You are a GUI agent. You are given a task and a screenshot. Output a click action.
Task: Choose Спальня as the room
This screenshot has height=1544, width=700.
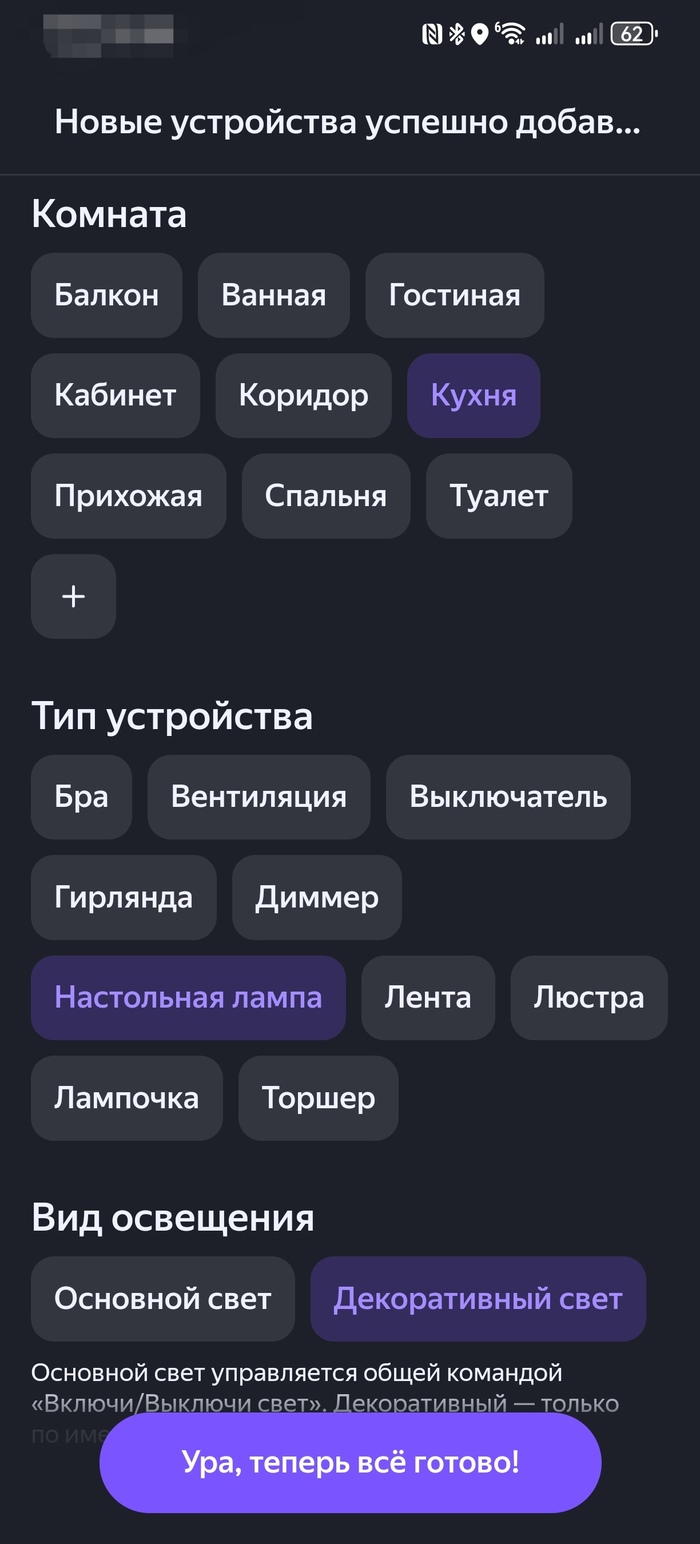tap(325, 496)
